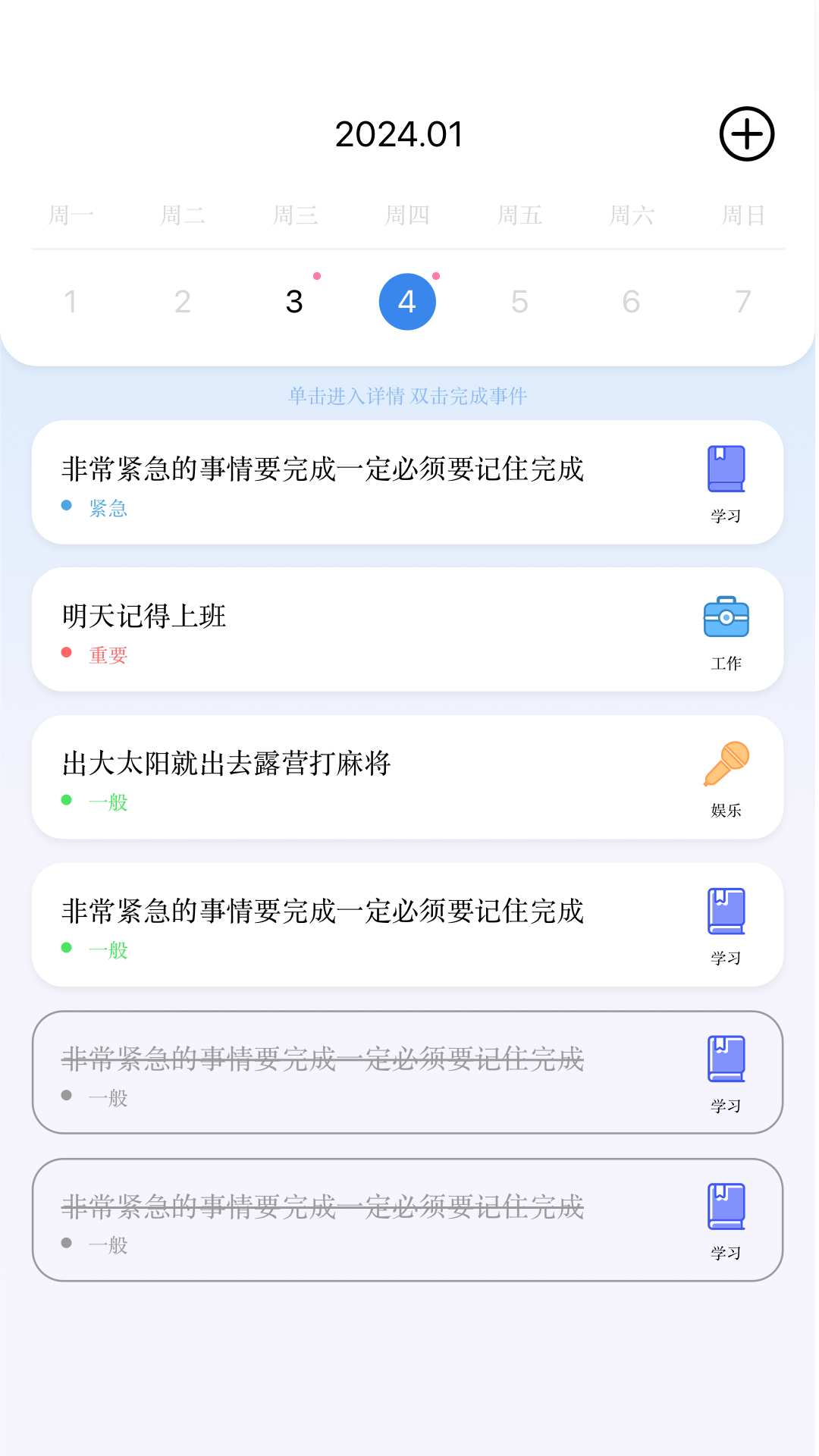The image size is (819, 1456).
Task: Click the 周四 weekday label
Action: pos(407,215)
